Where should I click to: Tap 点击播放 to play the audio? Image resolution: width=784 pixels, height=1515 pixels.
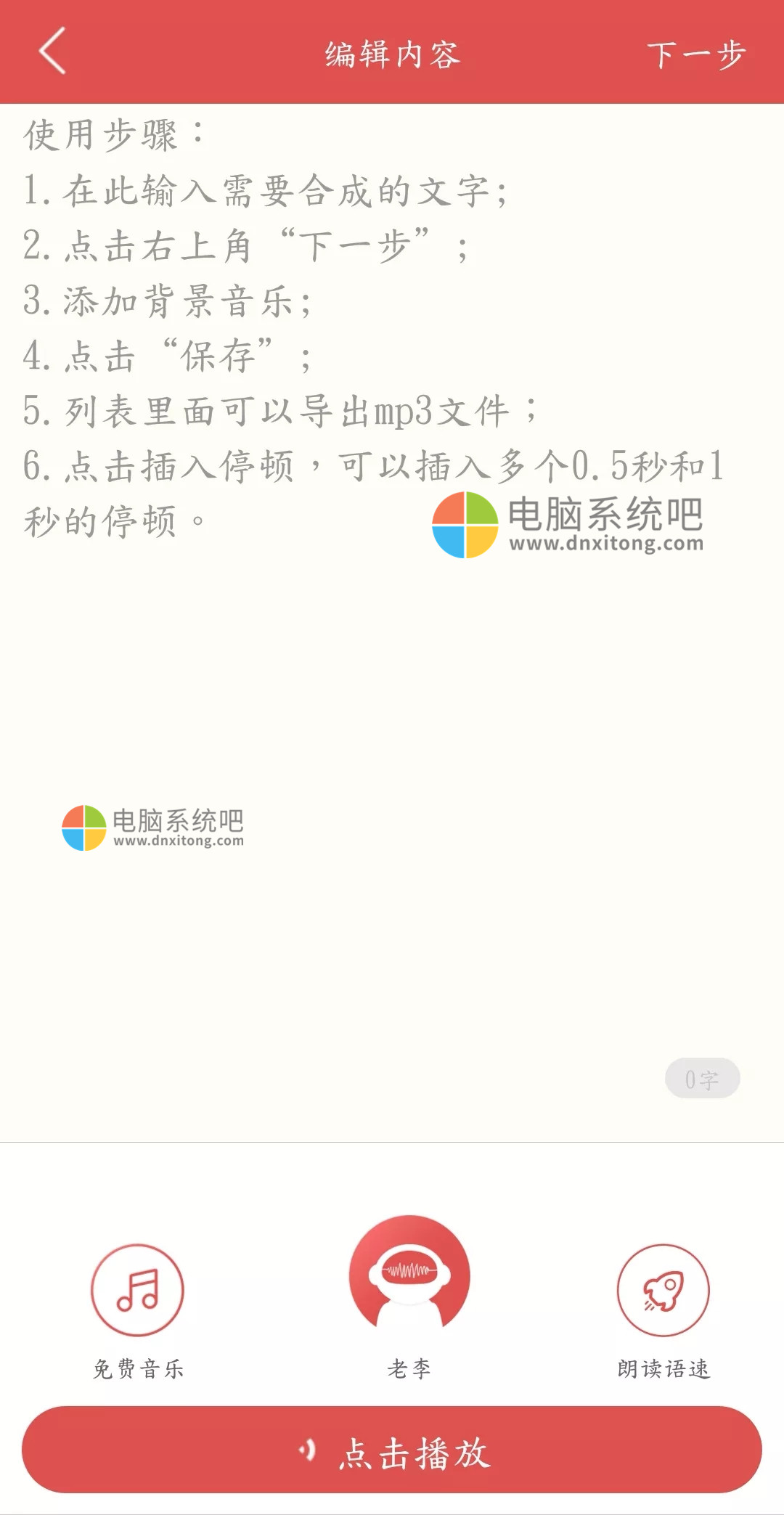tap(392, 1450)
